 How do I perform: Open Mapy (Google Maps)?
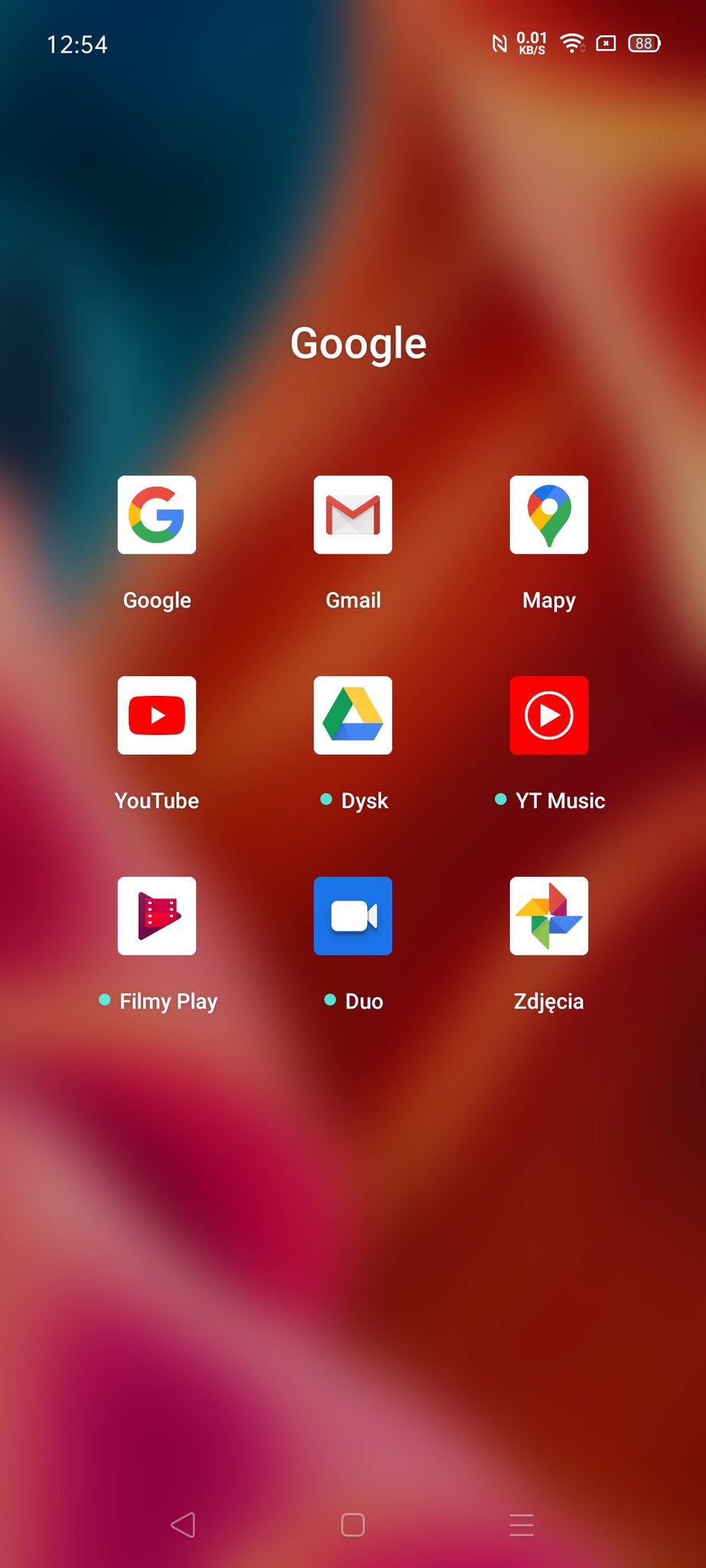(x=549, y=514)
